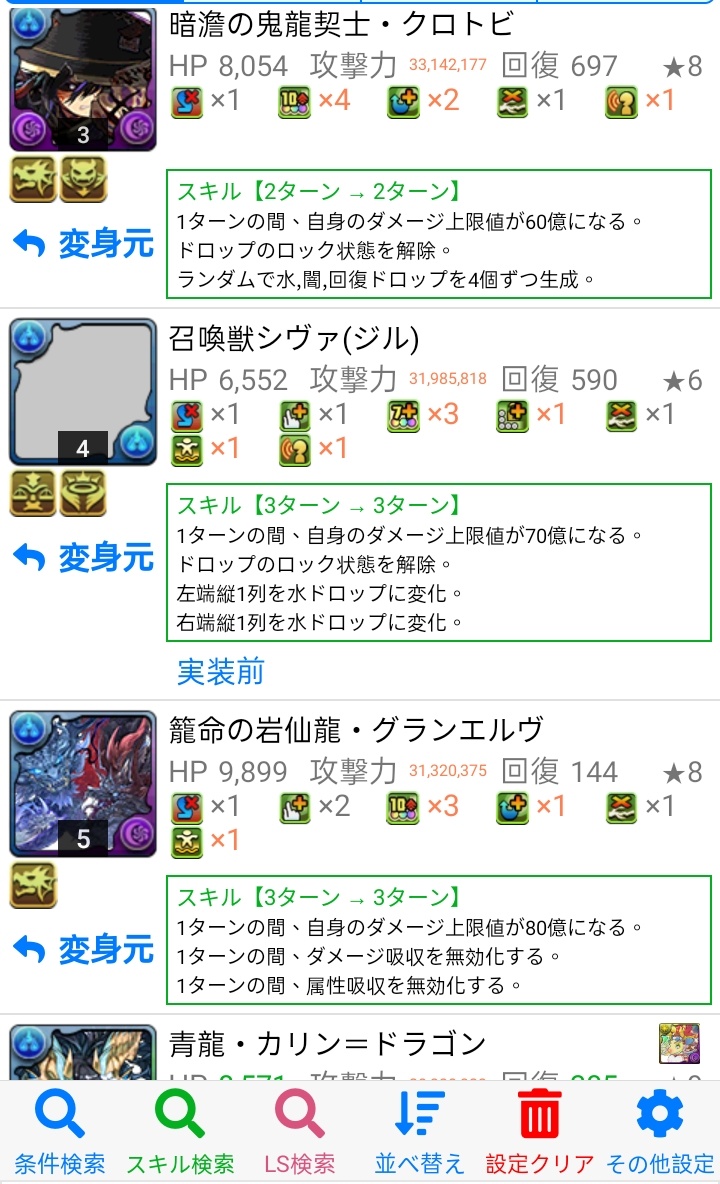Tap 変身元 under 籠命の岩仙龍・グランエルヴ
720x1184 pixels.
(x=84, y=948)
